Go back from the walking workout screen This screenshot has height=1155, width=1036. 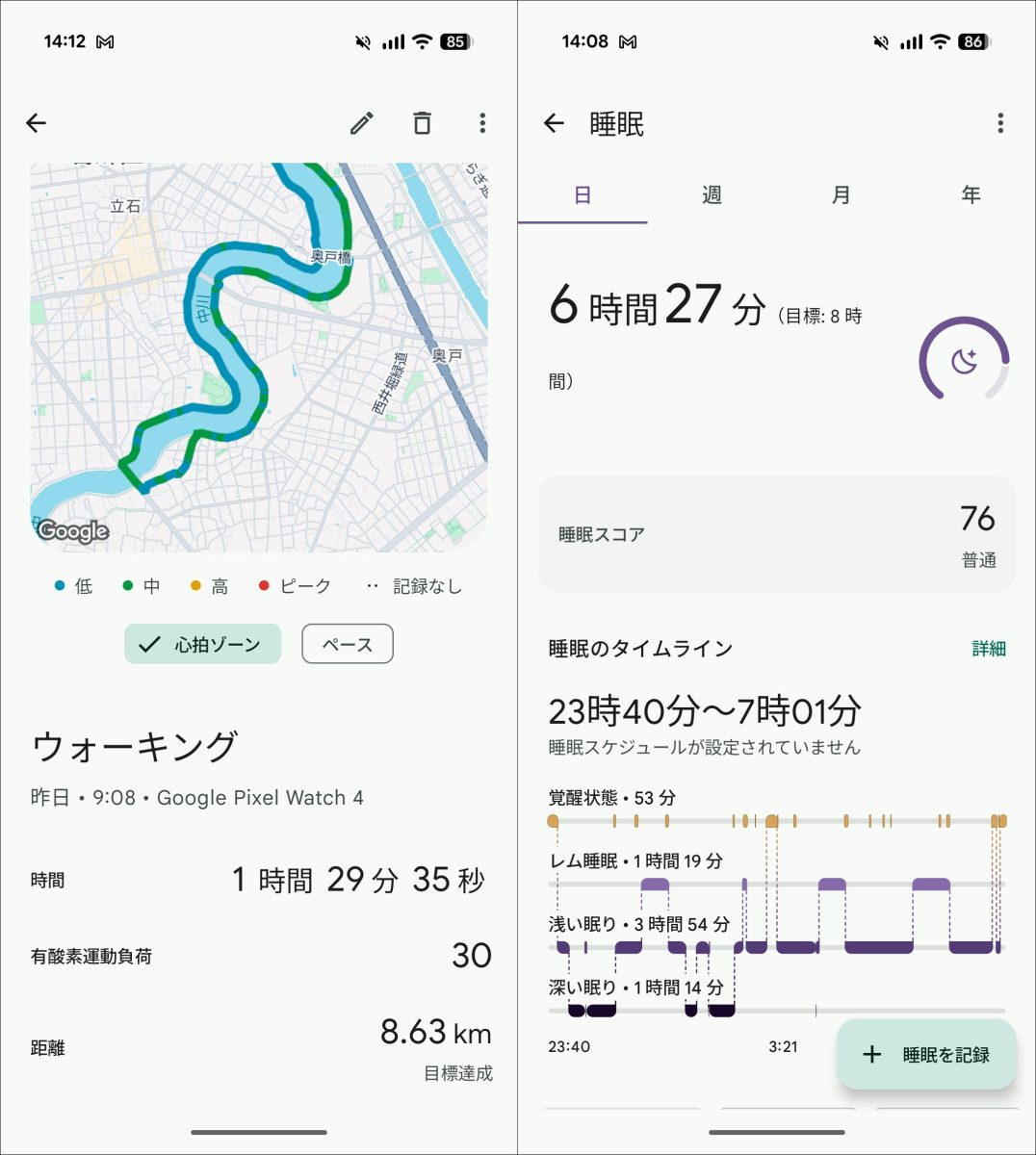37,123
